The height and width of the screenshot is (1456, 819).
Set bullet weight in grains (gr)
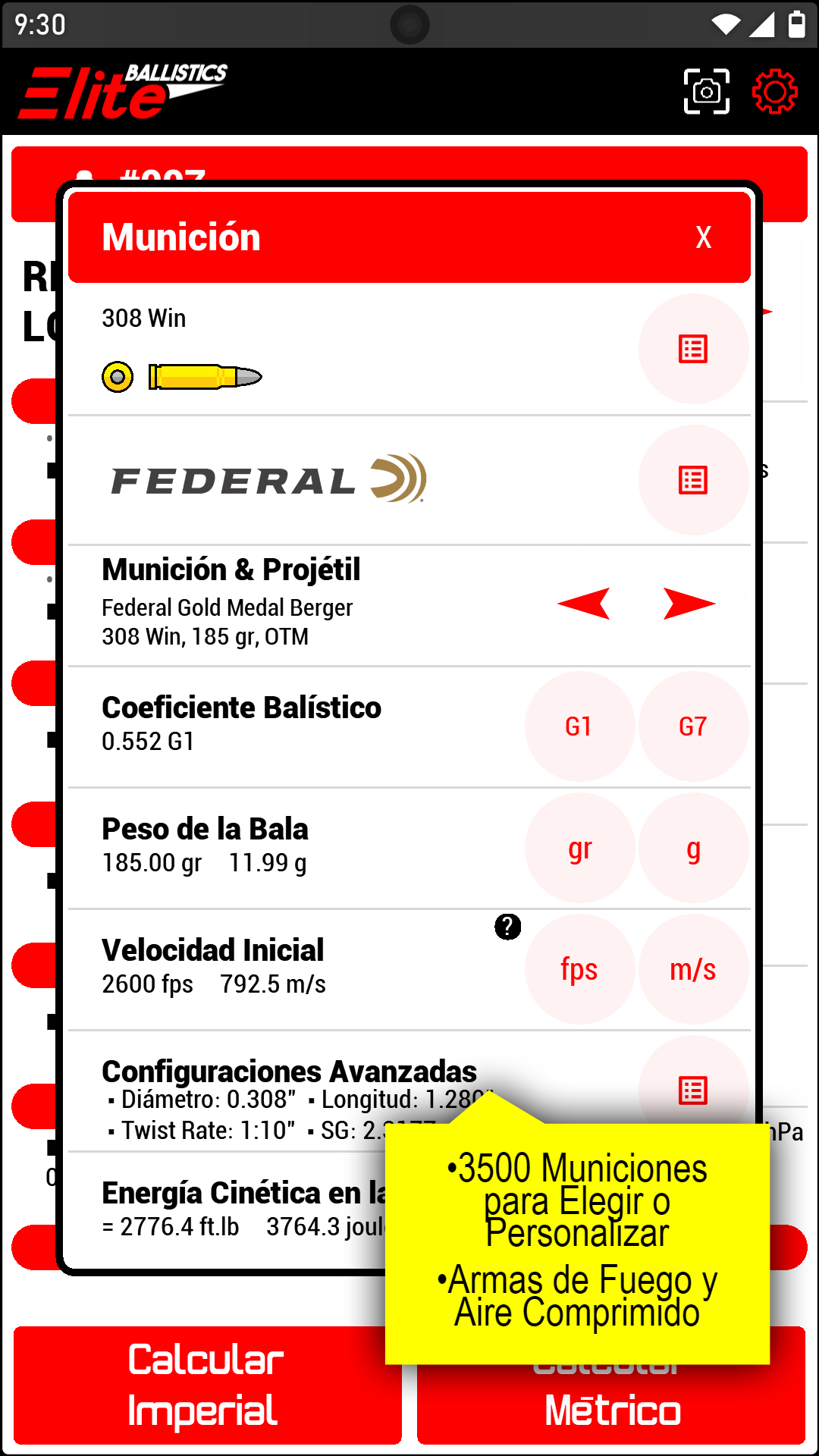click(x=579, y=848)
